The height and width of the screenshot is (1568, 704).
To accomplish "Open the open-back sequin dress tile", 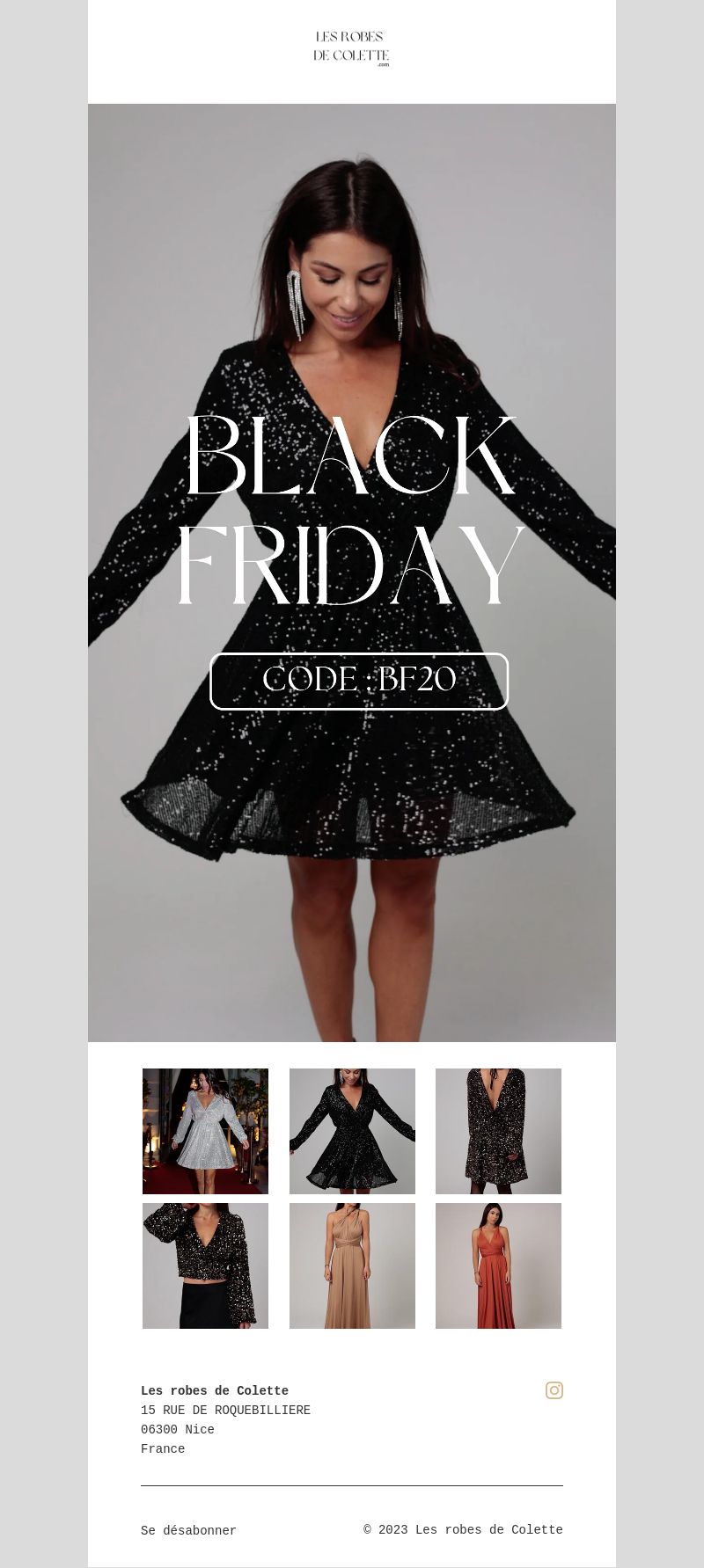I will [x=498, y=1131].
